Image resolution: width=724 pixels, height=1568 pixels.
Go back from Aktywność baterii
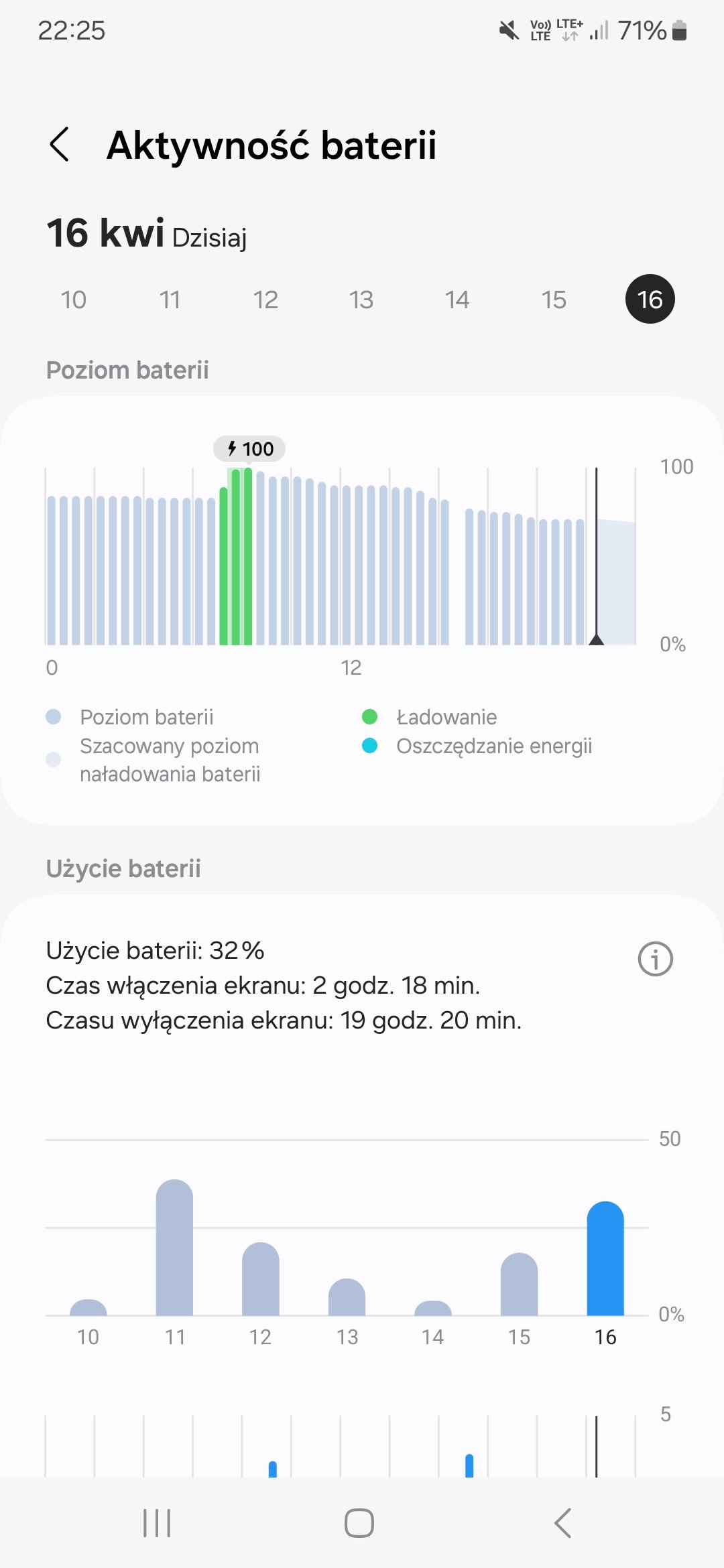click(60, 144)
